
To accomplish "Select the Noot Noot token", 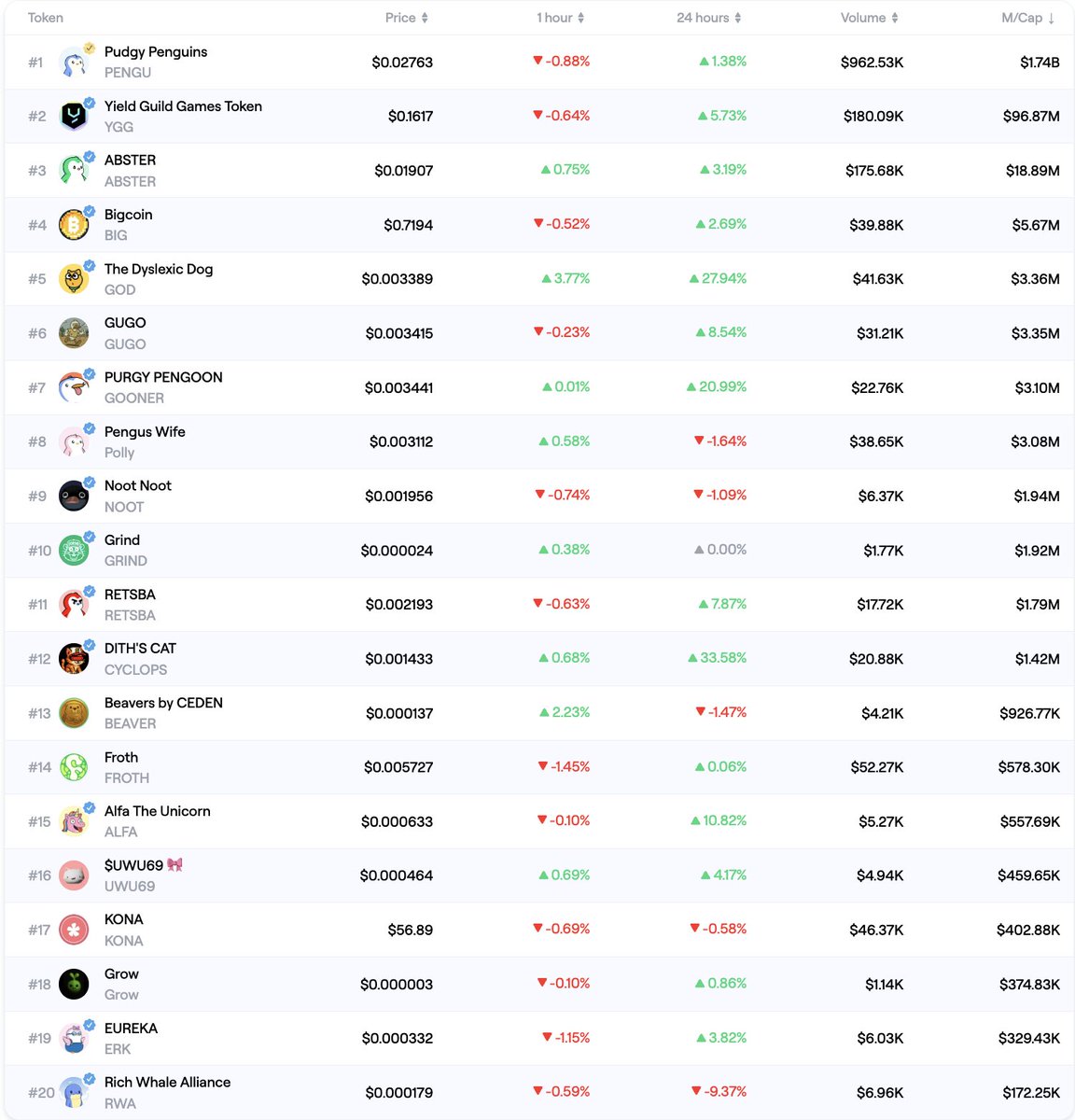I will pyautogui.click(x=138, y=485).
